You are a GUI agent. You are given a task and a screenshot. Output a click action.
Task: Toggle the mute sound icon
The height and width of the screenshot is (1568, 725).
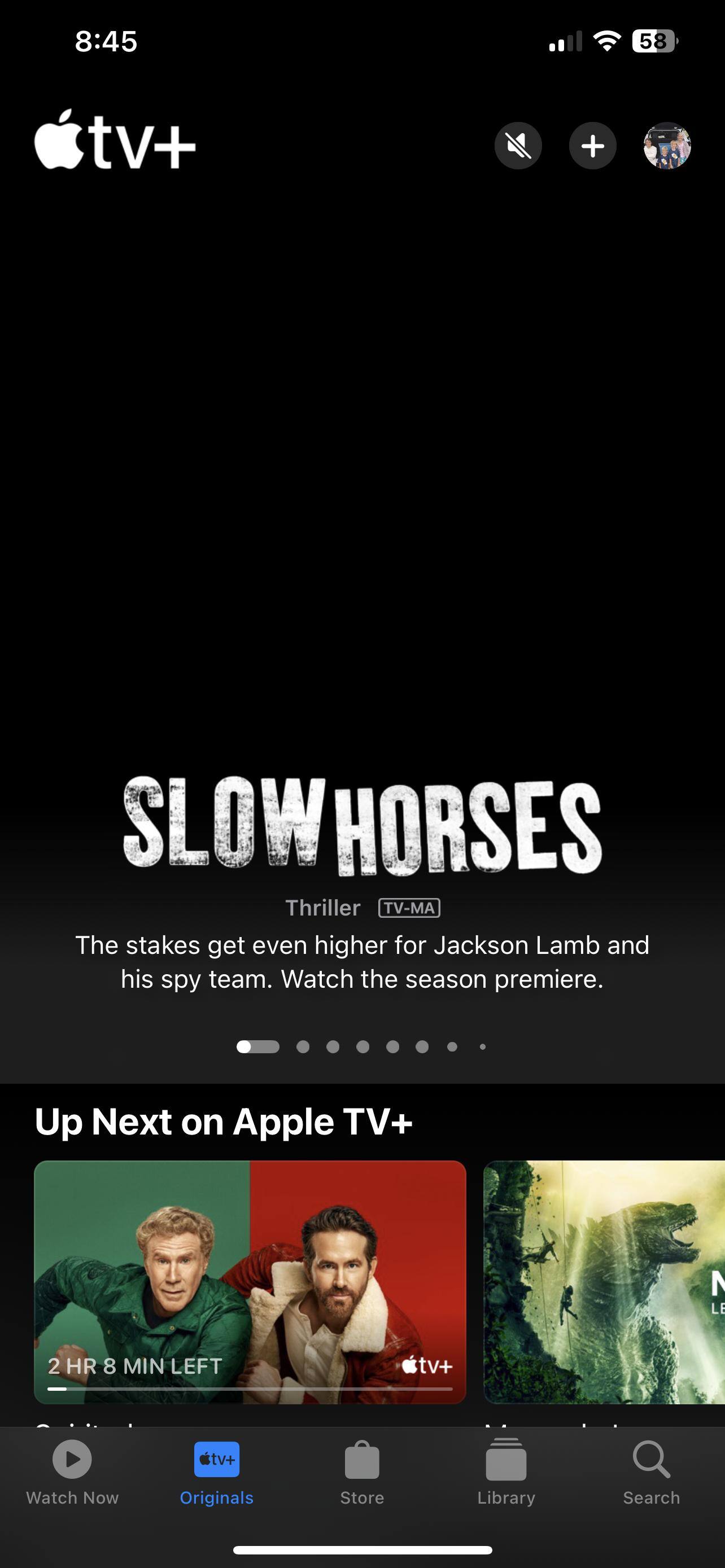point(518,146)
